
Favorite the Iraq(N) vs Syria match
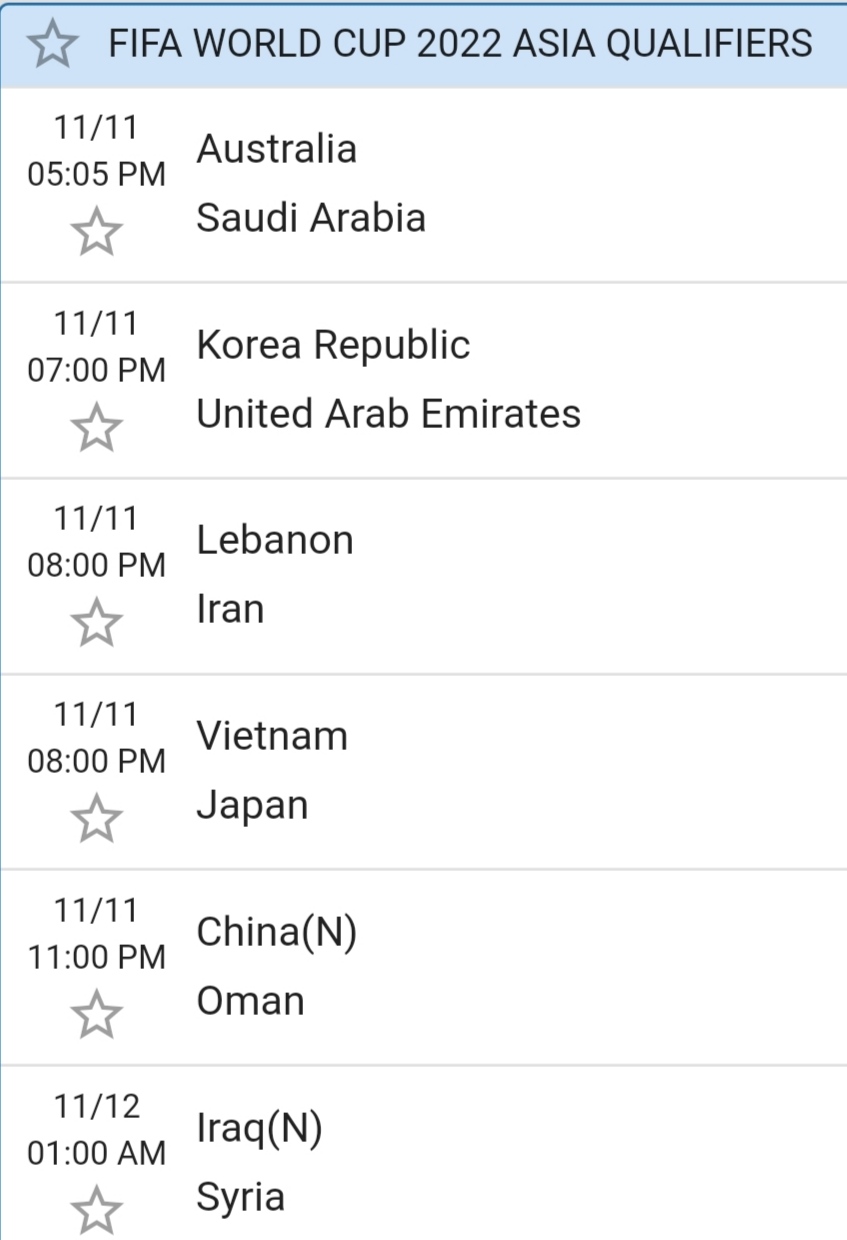(x=96, y=1210)
